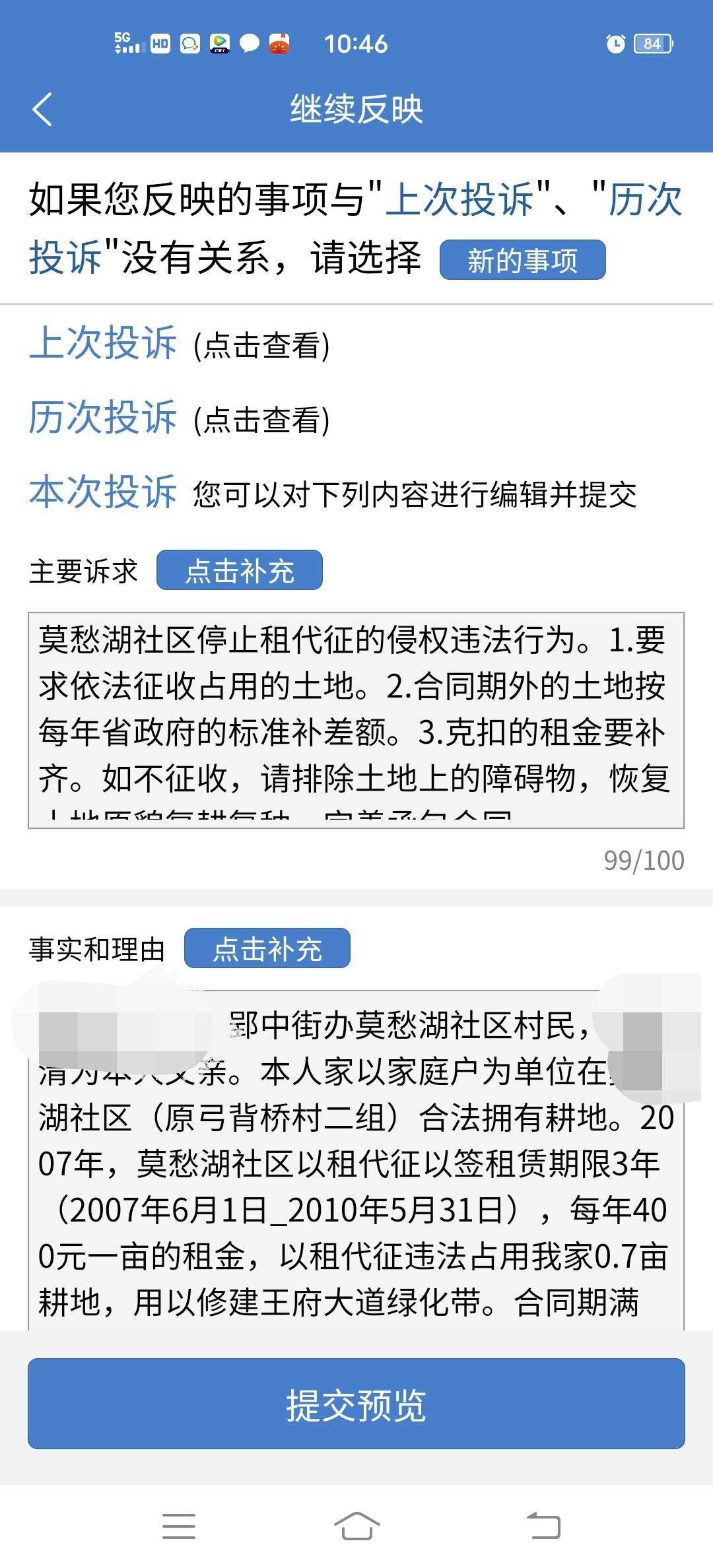This screenshot has height=1568, width=713.
Task: Edit the 主要诉求 text box
Action: tap(356, 720)
